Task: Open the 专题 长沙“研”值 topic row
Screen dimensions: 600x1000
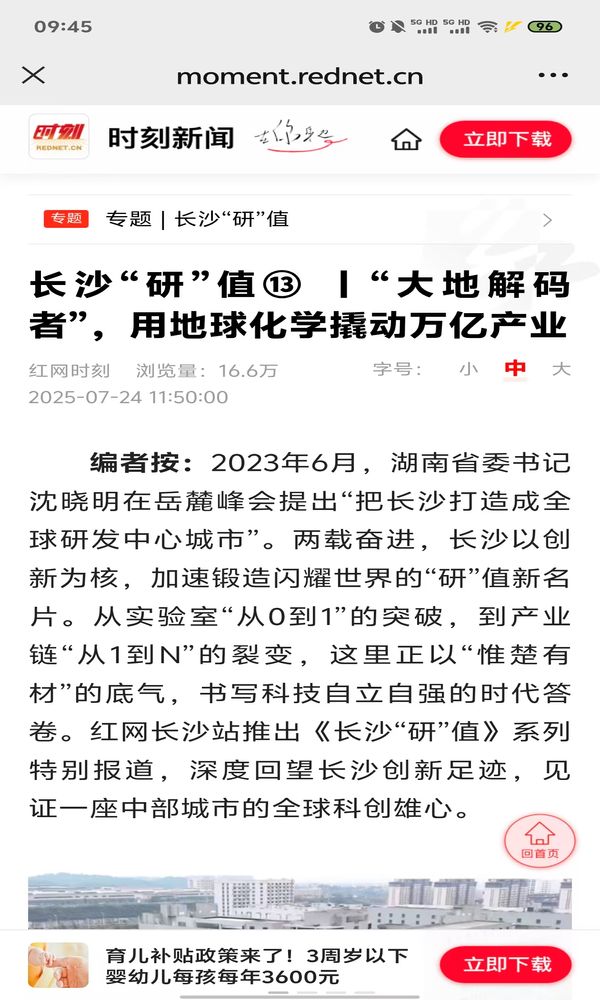Action: (300, 219)
